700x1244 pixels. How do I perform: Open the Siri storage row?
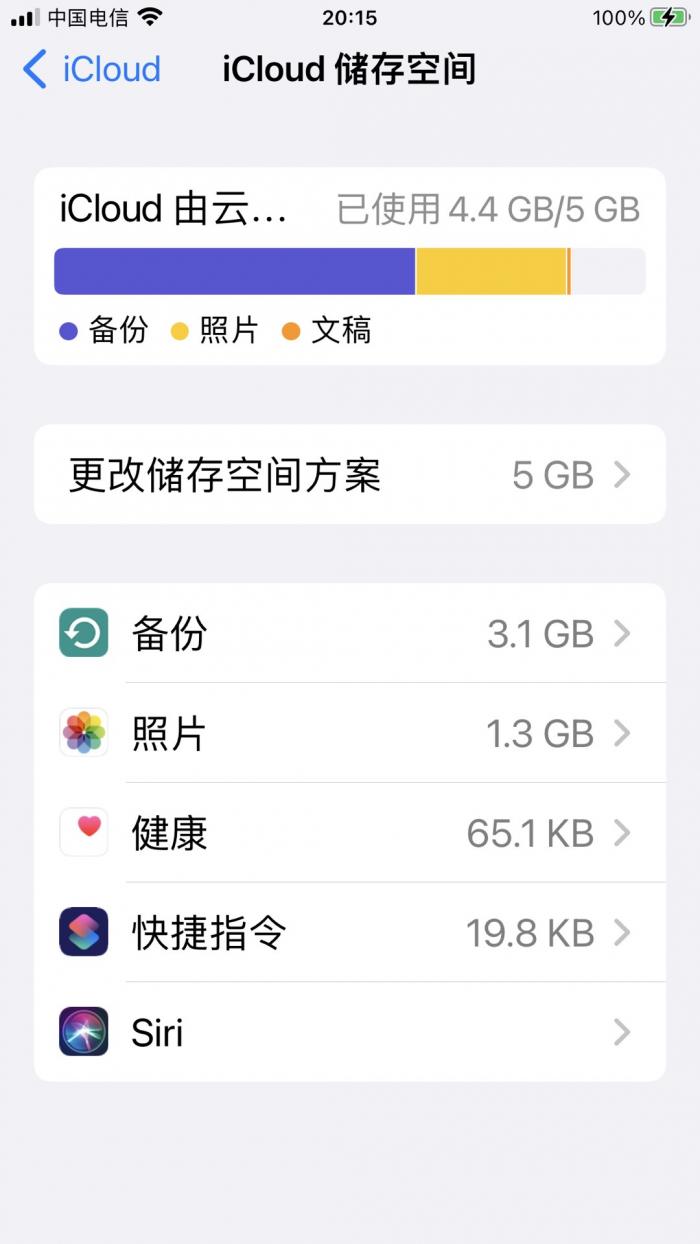[350, 1031]
